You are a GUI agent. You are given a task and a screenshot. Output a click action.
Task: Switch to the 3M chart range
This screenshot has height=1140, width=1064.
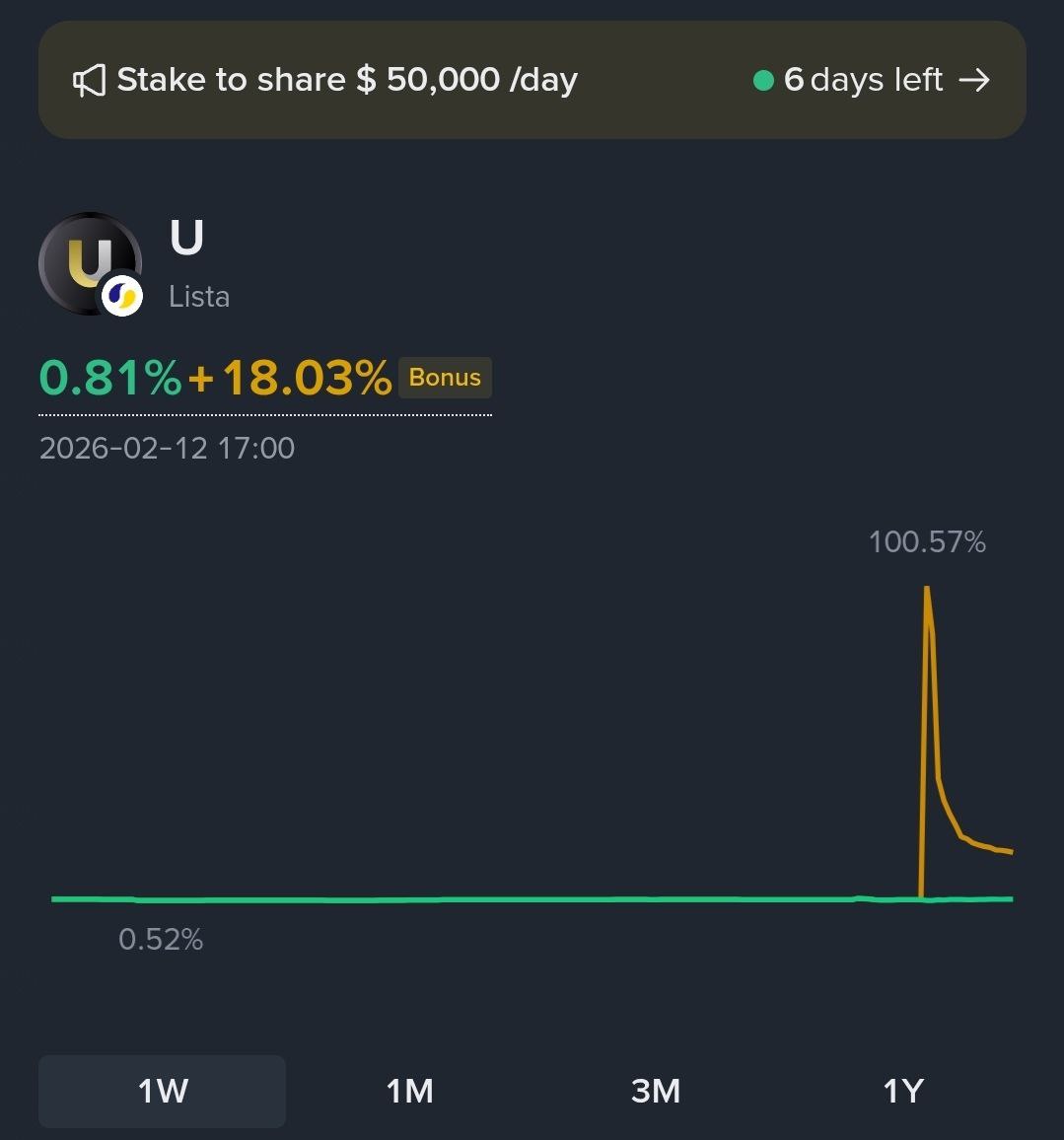[656, 1091]
